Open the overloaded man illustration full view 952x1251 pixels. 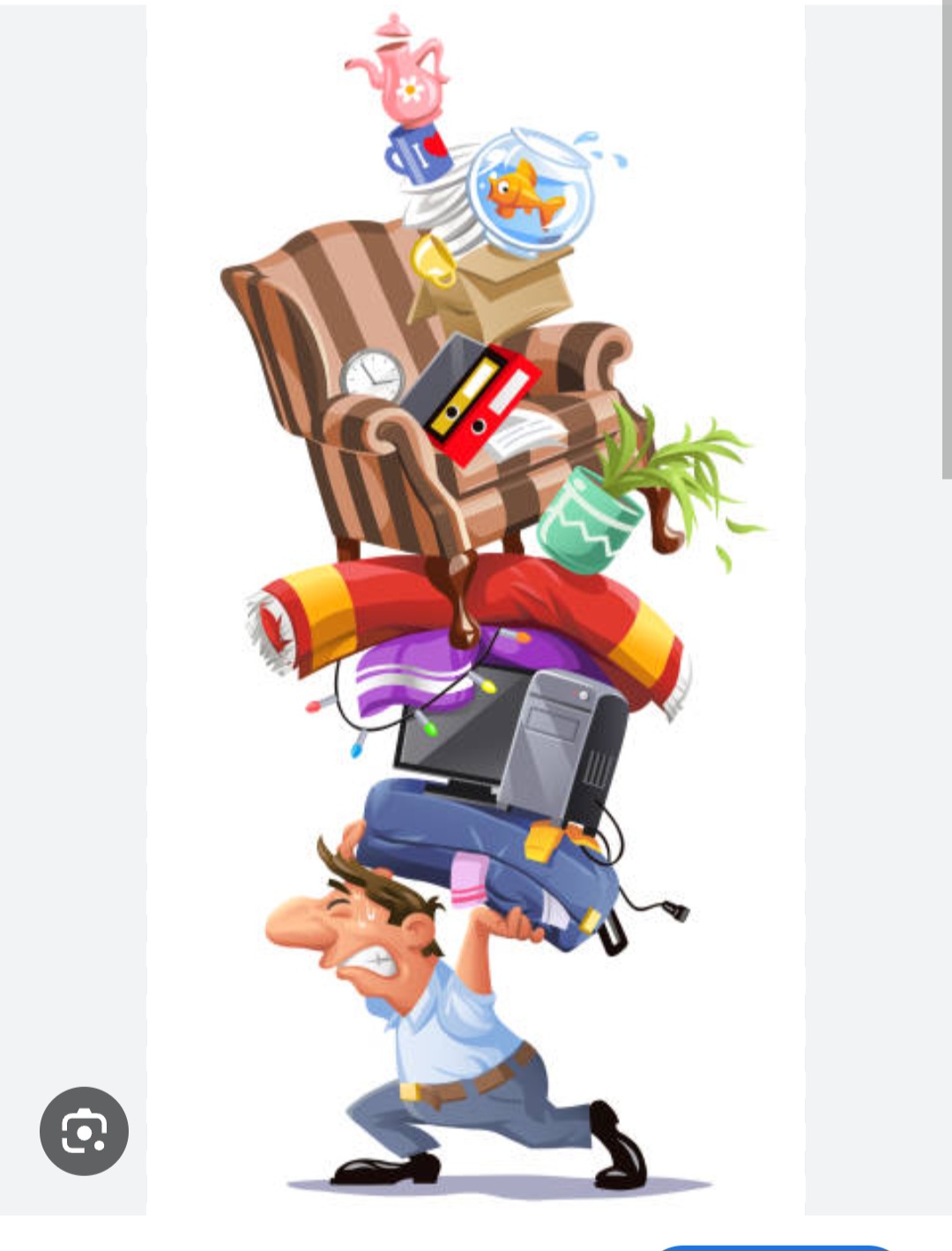tap(476, 608)
